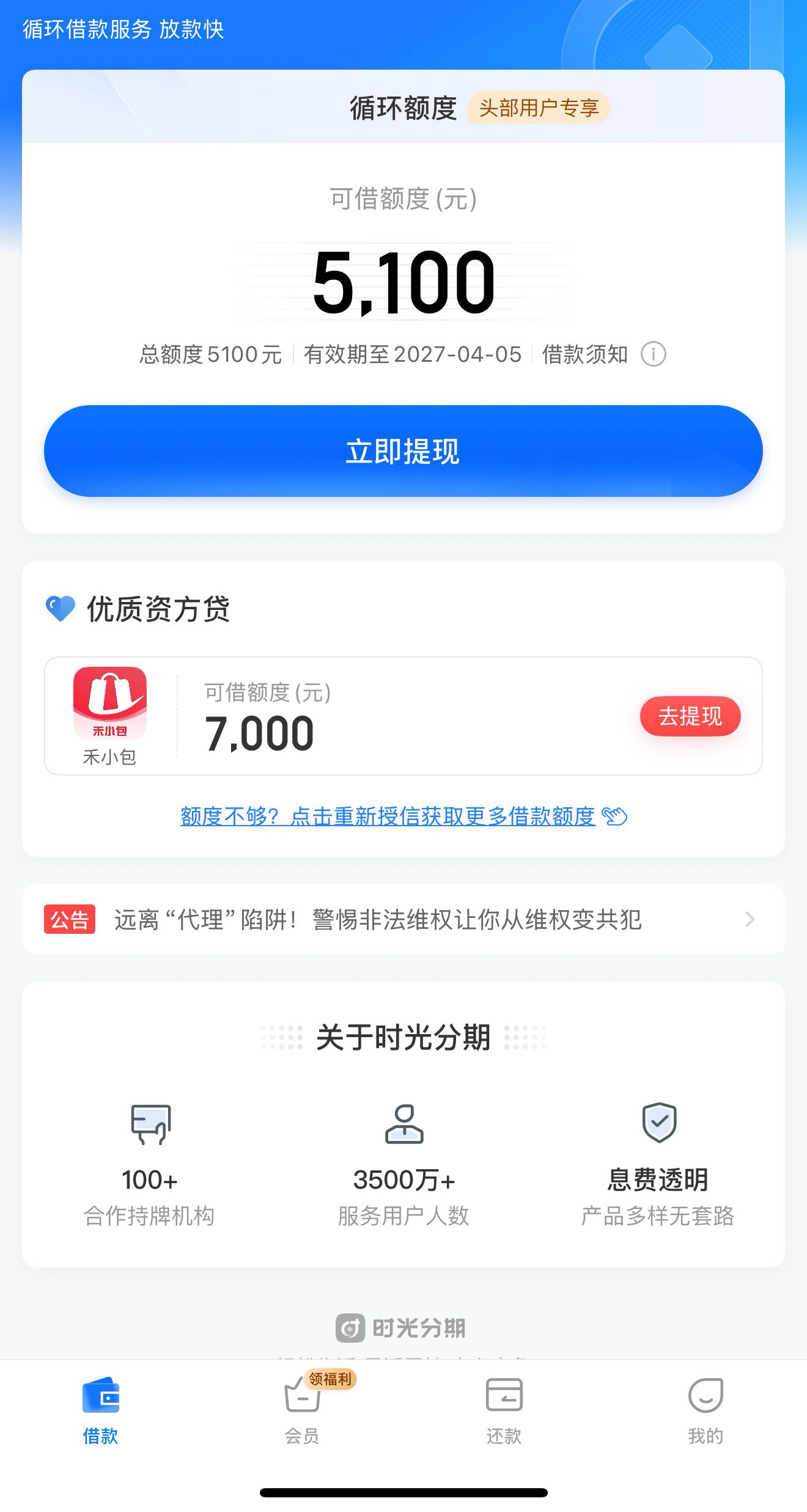The width and height of the screenshot is (807, 1512).
Task: Open the 借款须知 info icon
Action: [653, 354]
